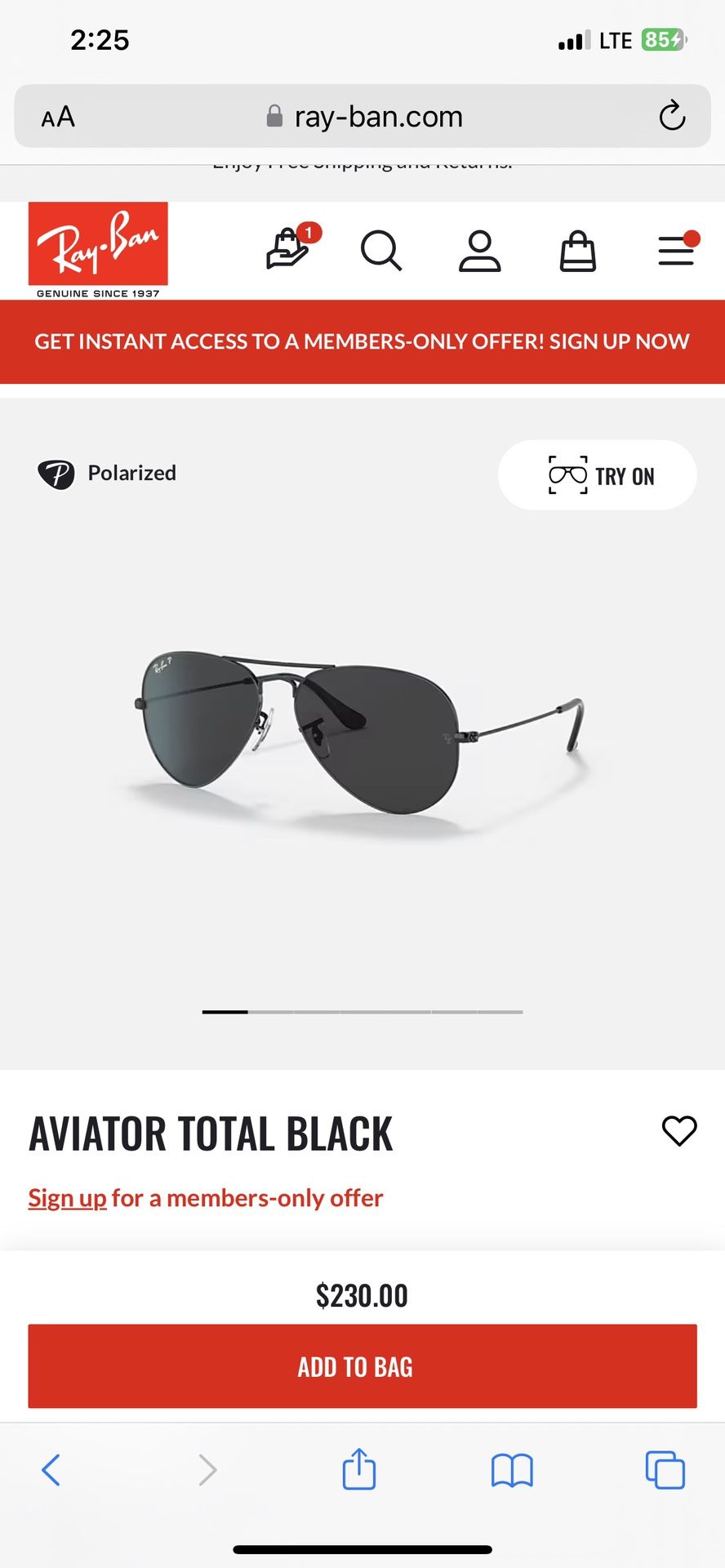Open Safari bookmarks
This screenshot has height=1568, width=725.
(512, 1471)
